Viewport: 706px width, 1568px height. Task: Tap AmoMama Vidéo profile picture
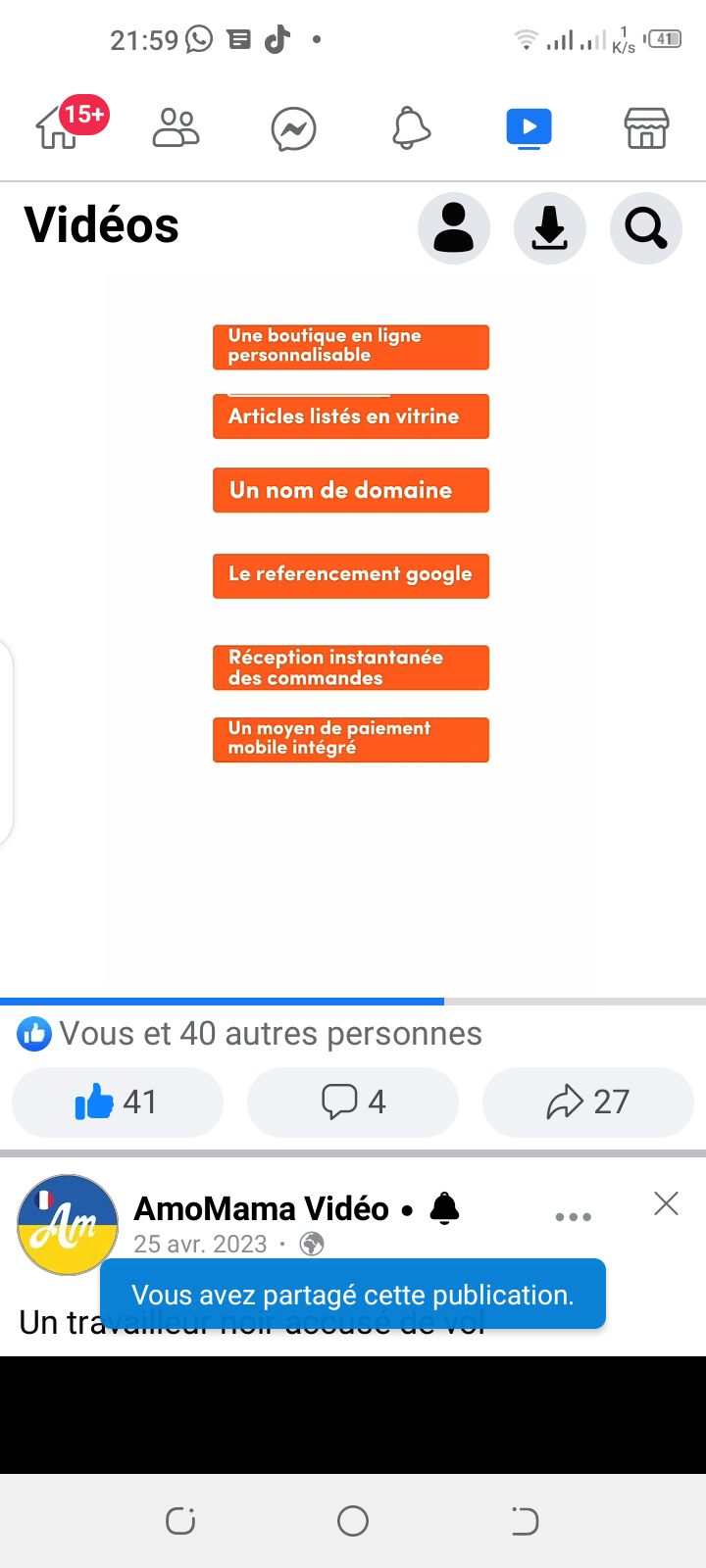(68, 1225)
